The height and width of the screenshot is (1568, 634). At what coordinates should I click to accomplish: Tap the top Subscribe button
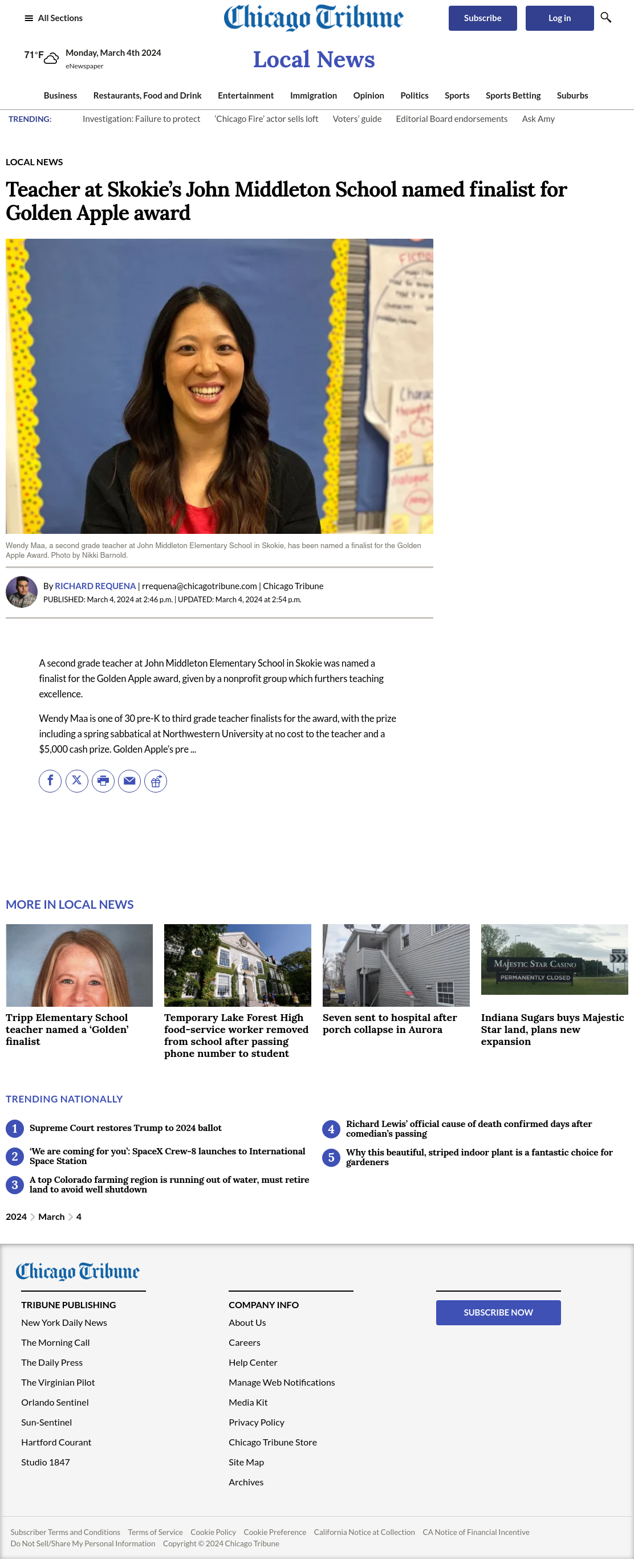tap(482, 18)
